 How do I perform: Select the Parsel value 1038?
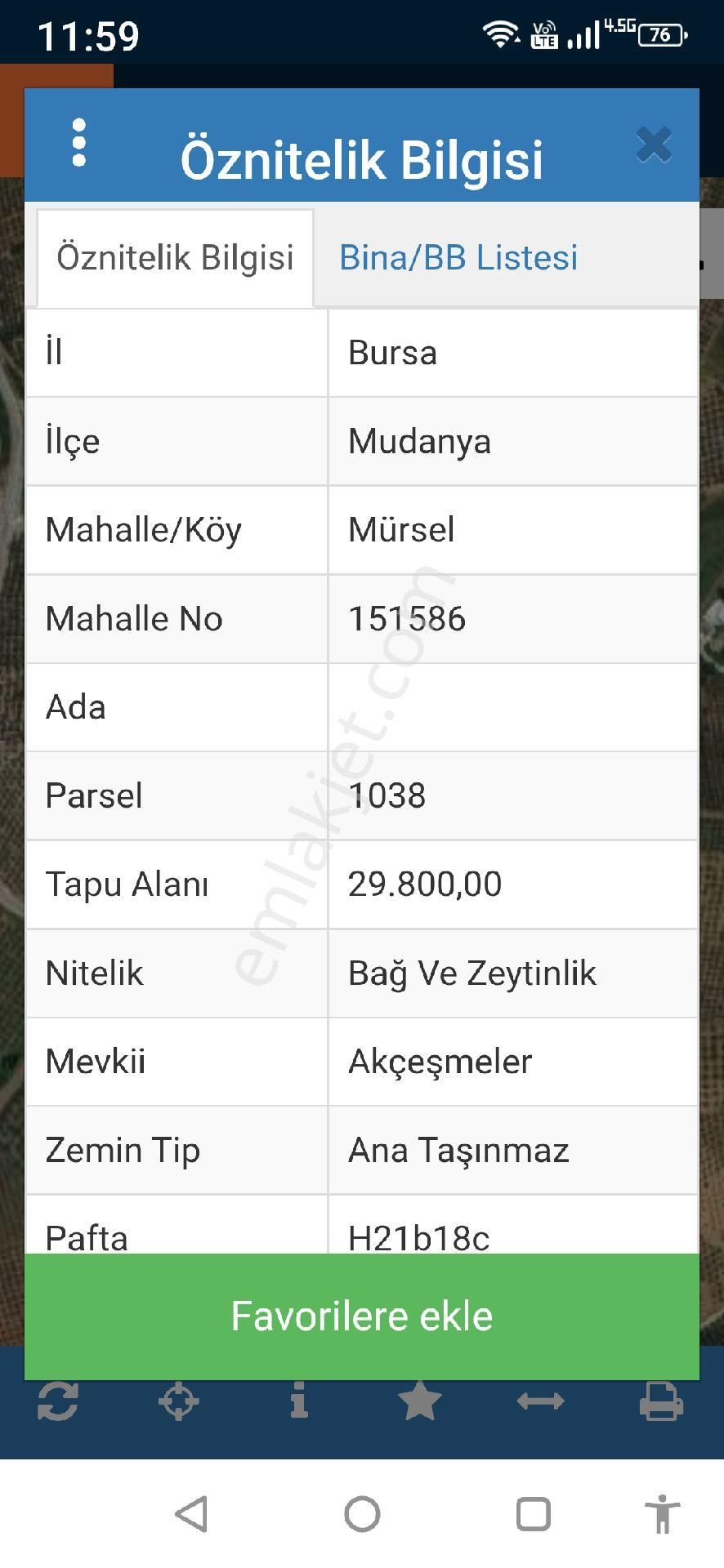pos(387,795)
